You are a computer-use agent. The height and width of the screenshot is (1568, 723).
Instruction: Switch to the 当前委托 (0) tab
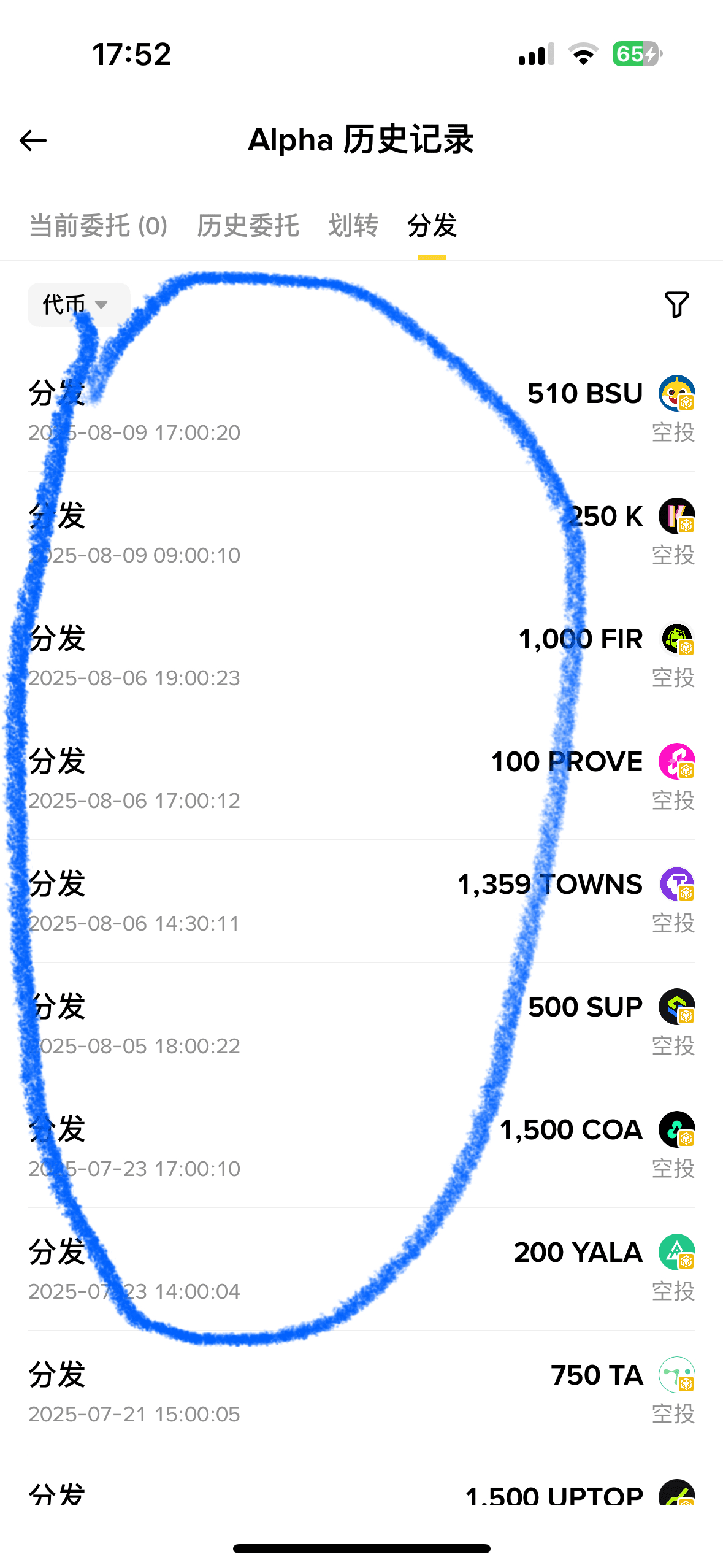click(x=98, y=226)
